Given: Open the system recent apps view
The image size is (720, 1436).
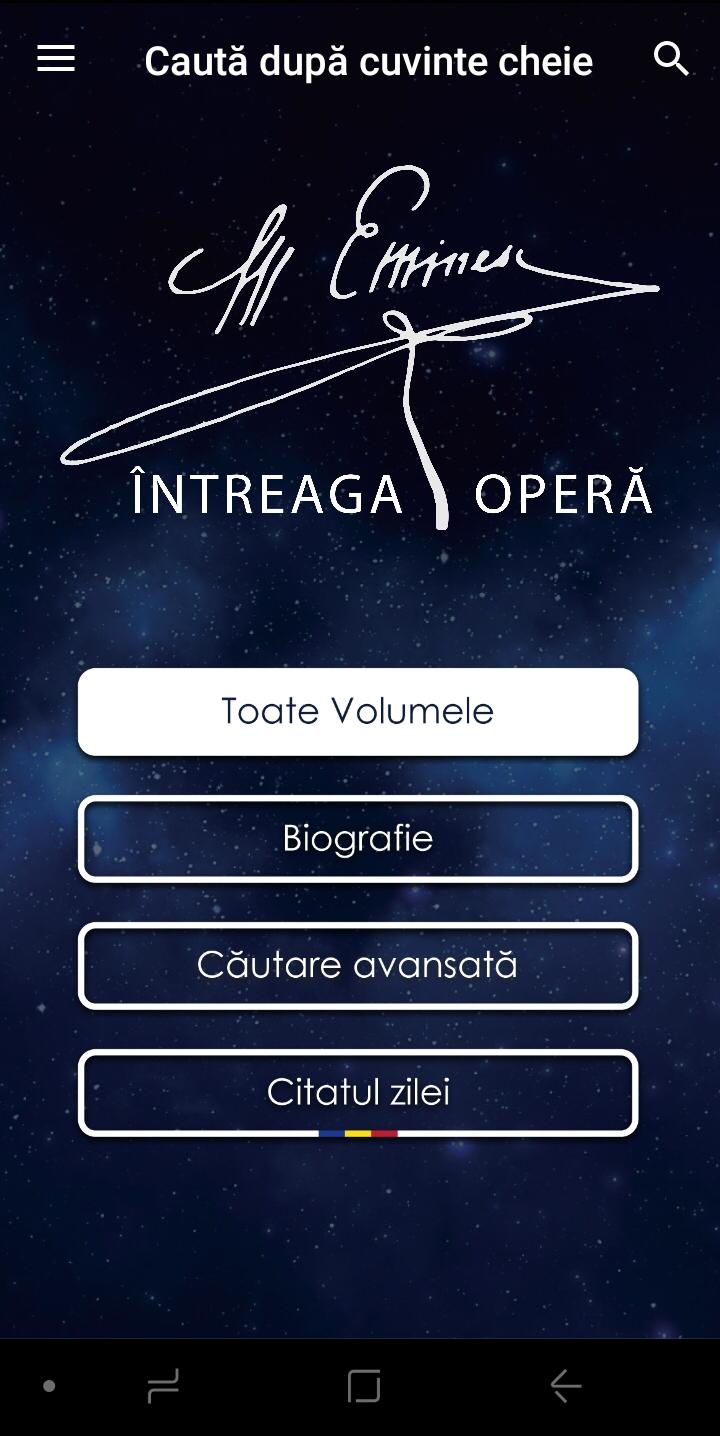Looking at the screenshot, I should tap(162, 1386).
